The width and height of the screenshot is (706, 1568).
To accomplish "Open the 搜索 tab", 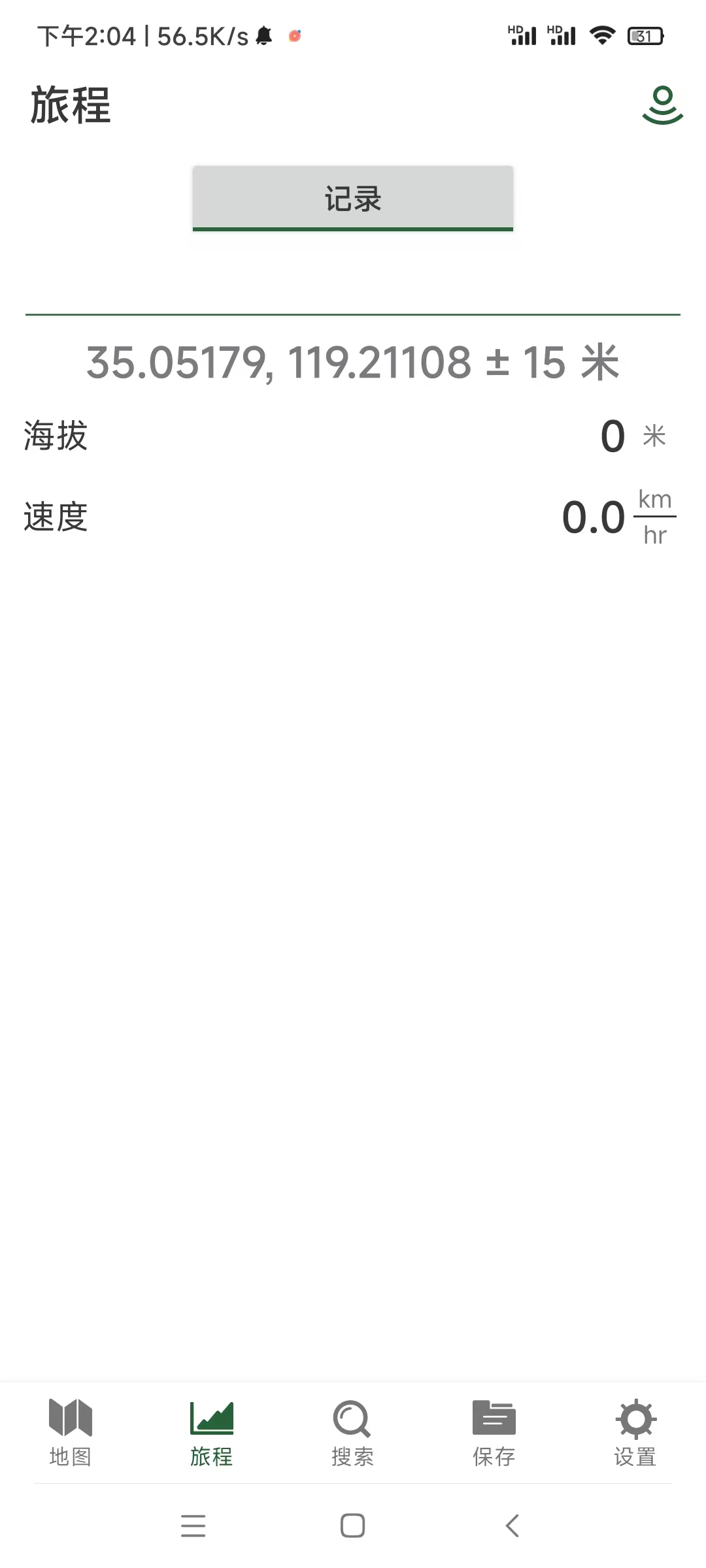I will [x=352, y=1432].
